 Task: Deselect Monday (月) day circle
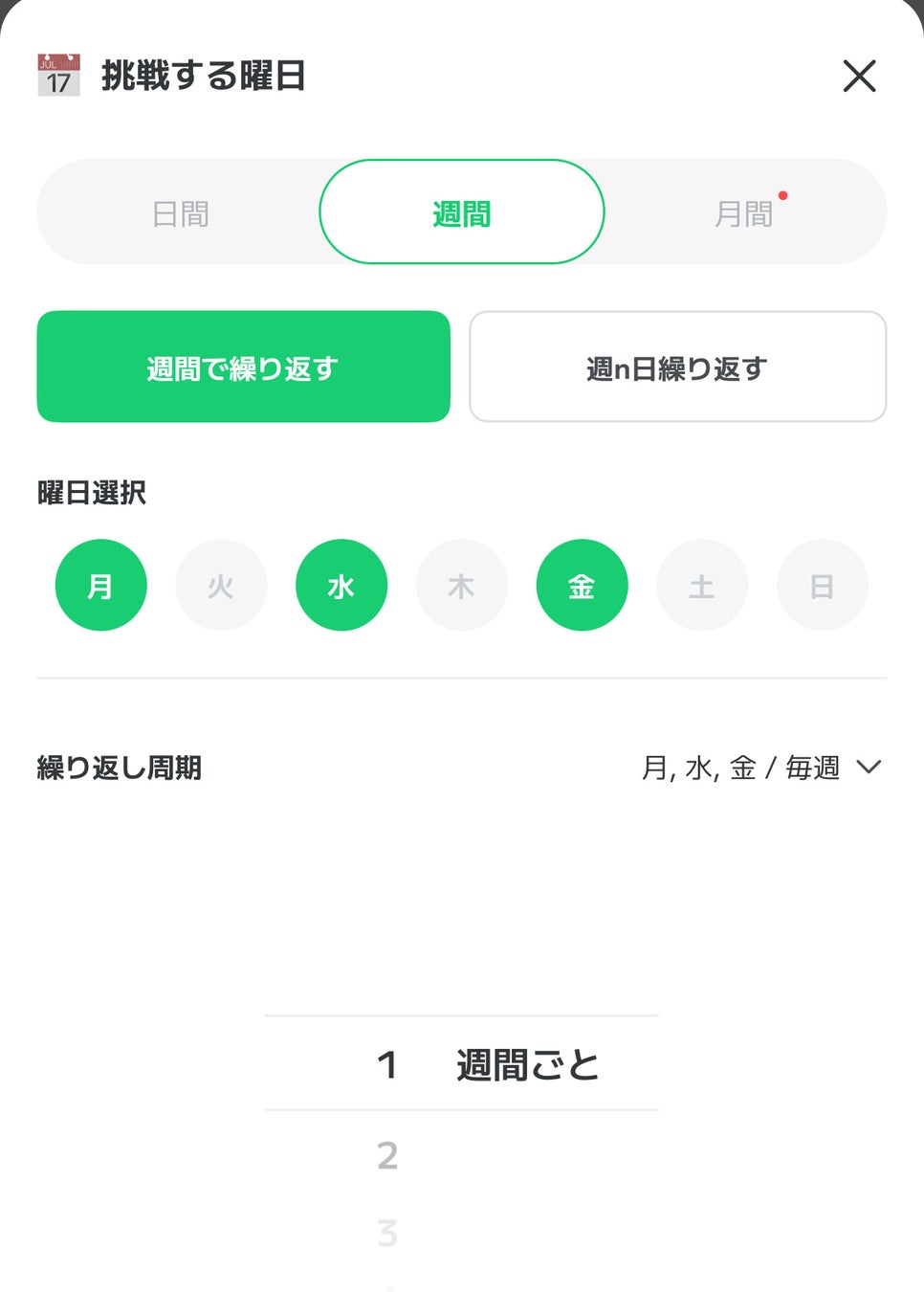coord(100,585)
